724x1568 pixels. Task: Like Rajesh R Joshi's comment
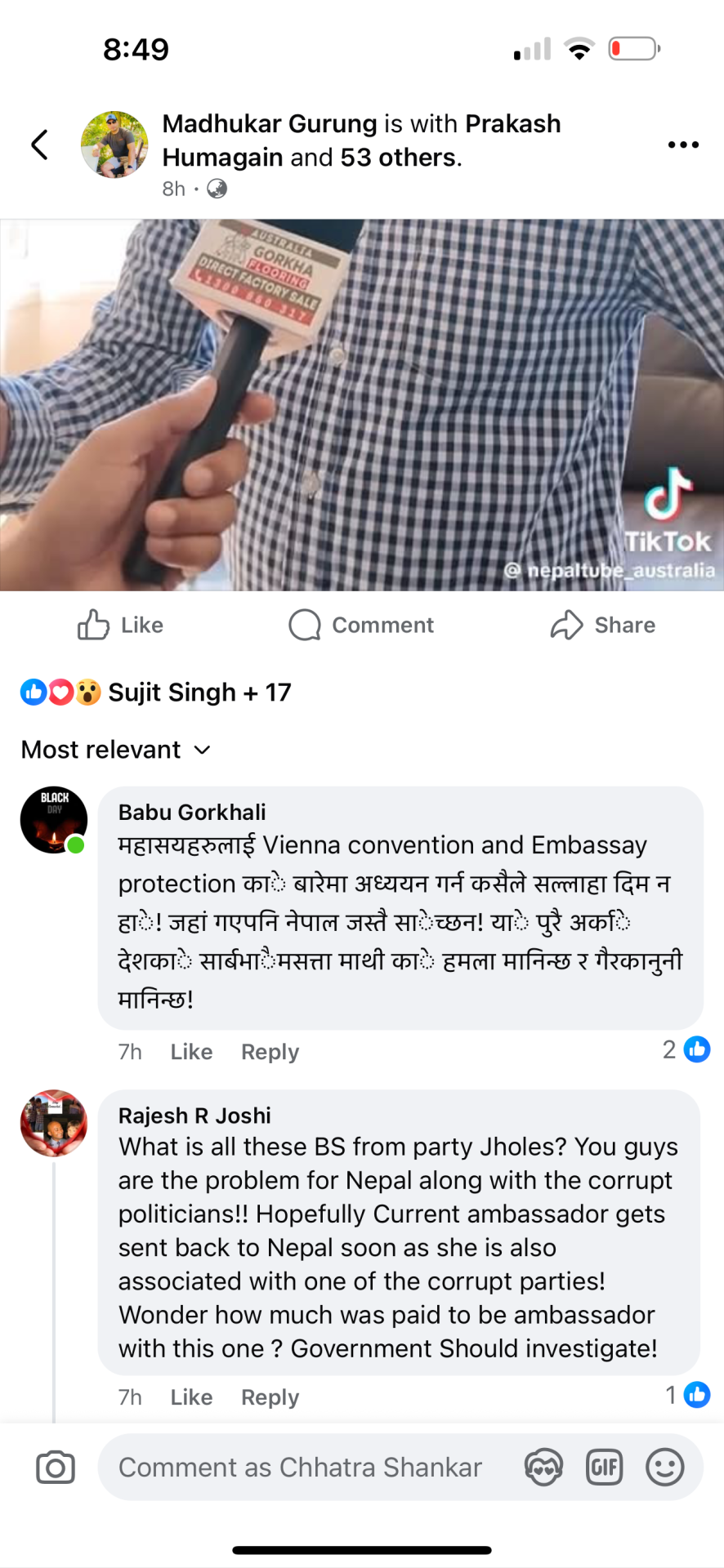pyautogui.click(x=191, y=1397)
